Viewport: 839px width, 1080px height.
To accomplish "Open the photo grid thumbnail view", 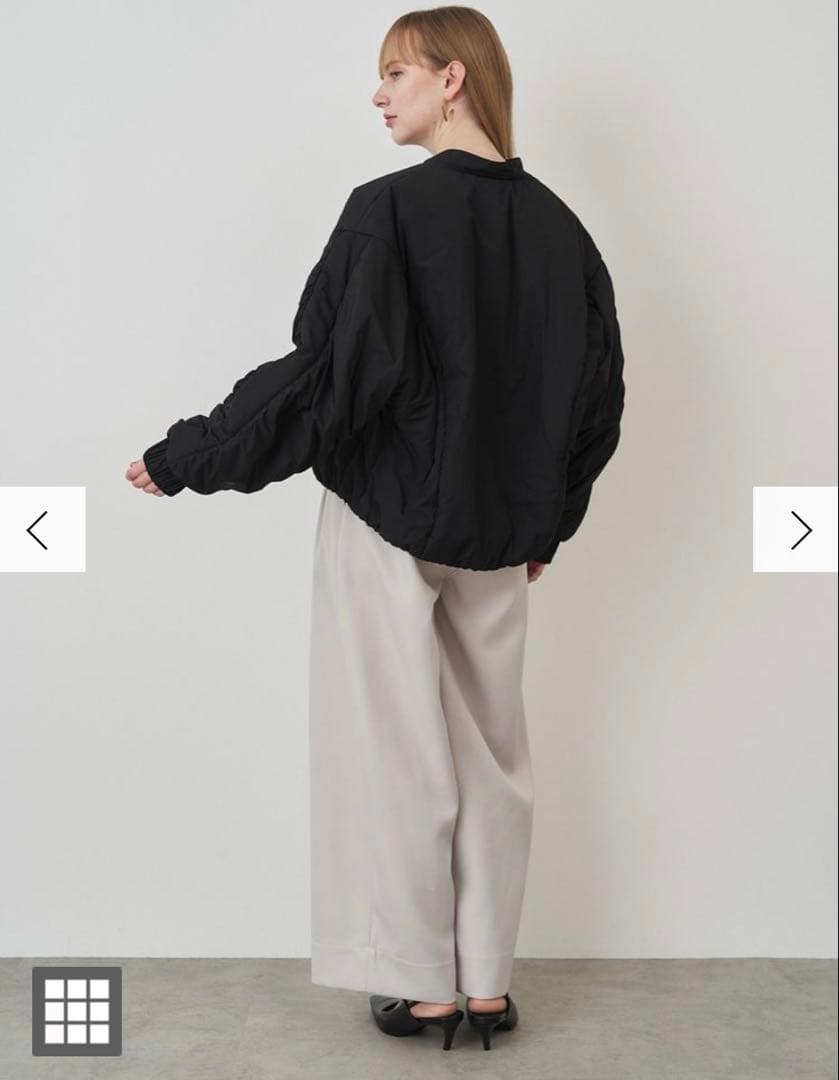I will (x=77, y=1010).
